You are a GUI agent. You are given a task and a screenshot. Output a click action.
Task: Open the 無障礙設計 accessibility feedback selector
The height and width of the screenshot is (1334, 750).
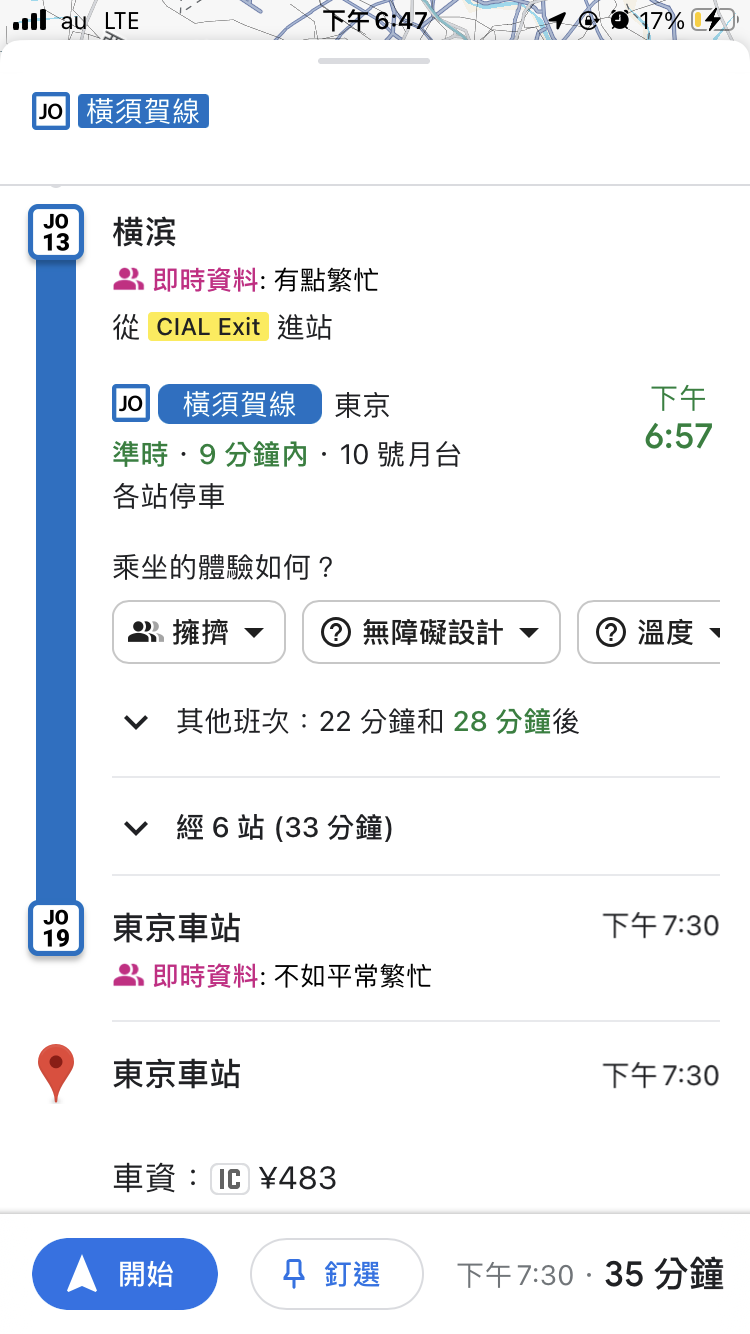[x=431, y=632]
